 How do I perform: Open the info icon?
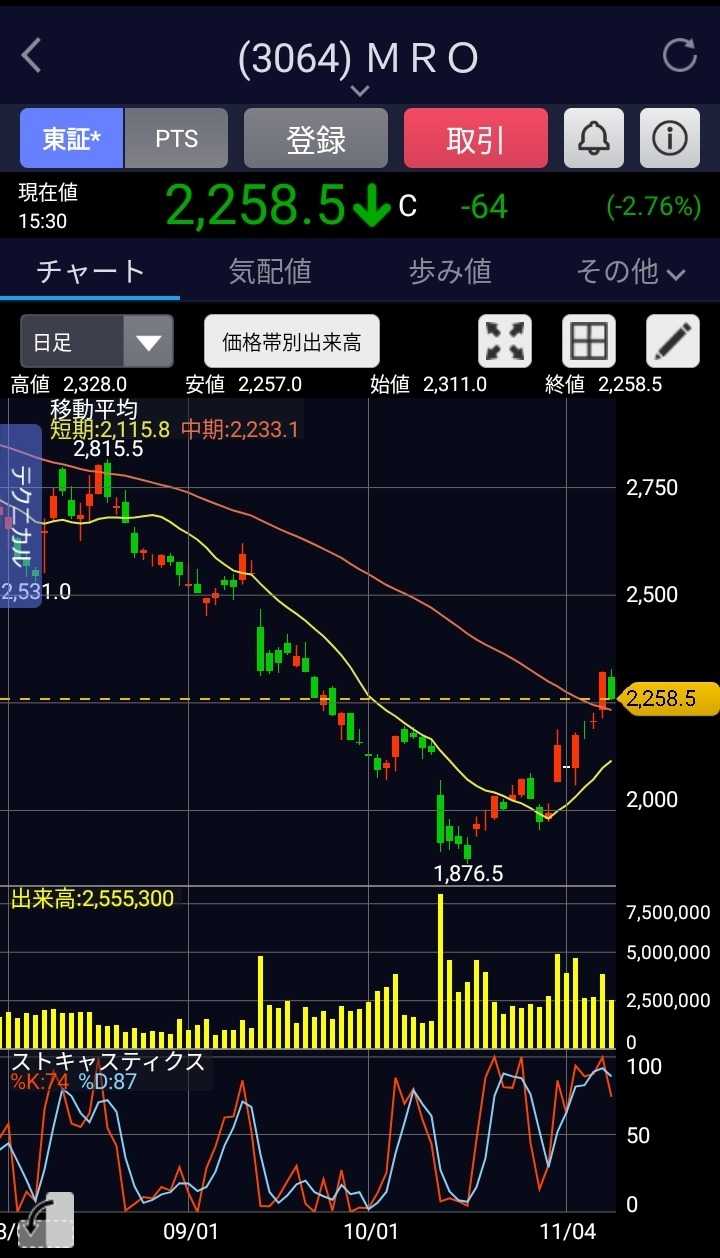(669, 139)
